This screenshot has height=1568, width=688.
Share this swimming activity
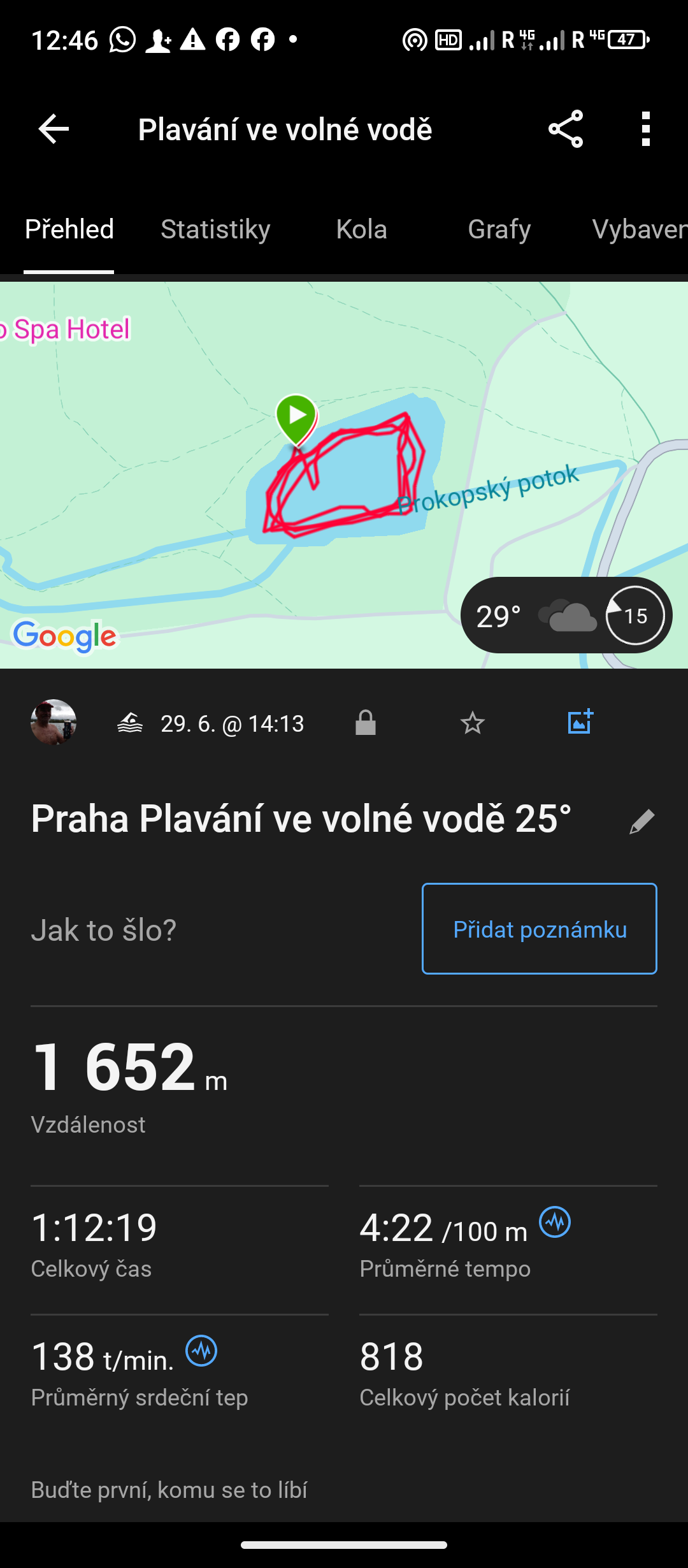566,129
